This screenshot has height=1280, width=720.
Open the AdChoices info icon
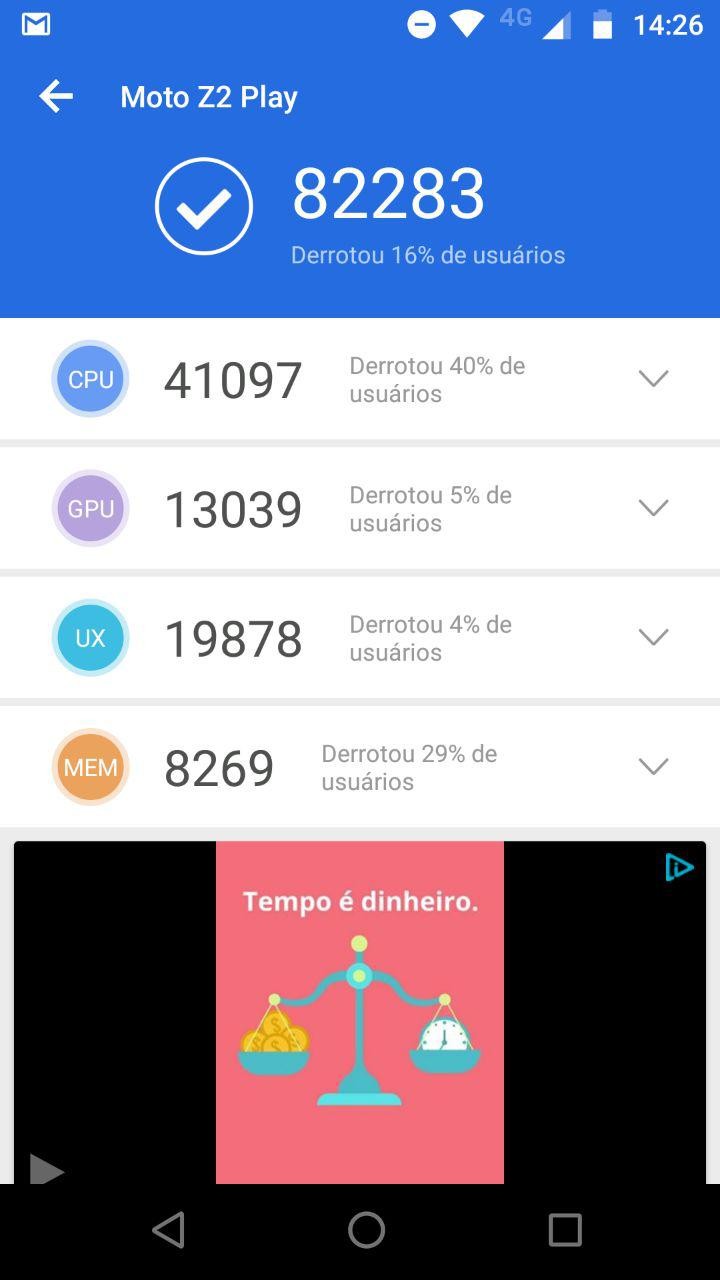point(679,867)
